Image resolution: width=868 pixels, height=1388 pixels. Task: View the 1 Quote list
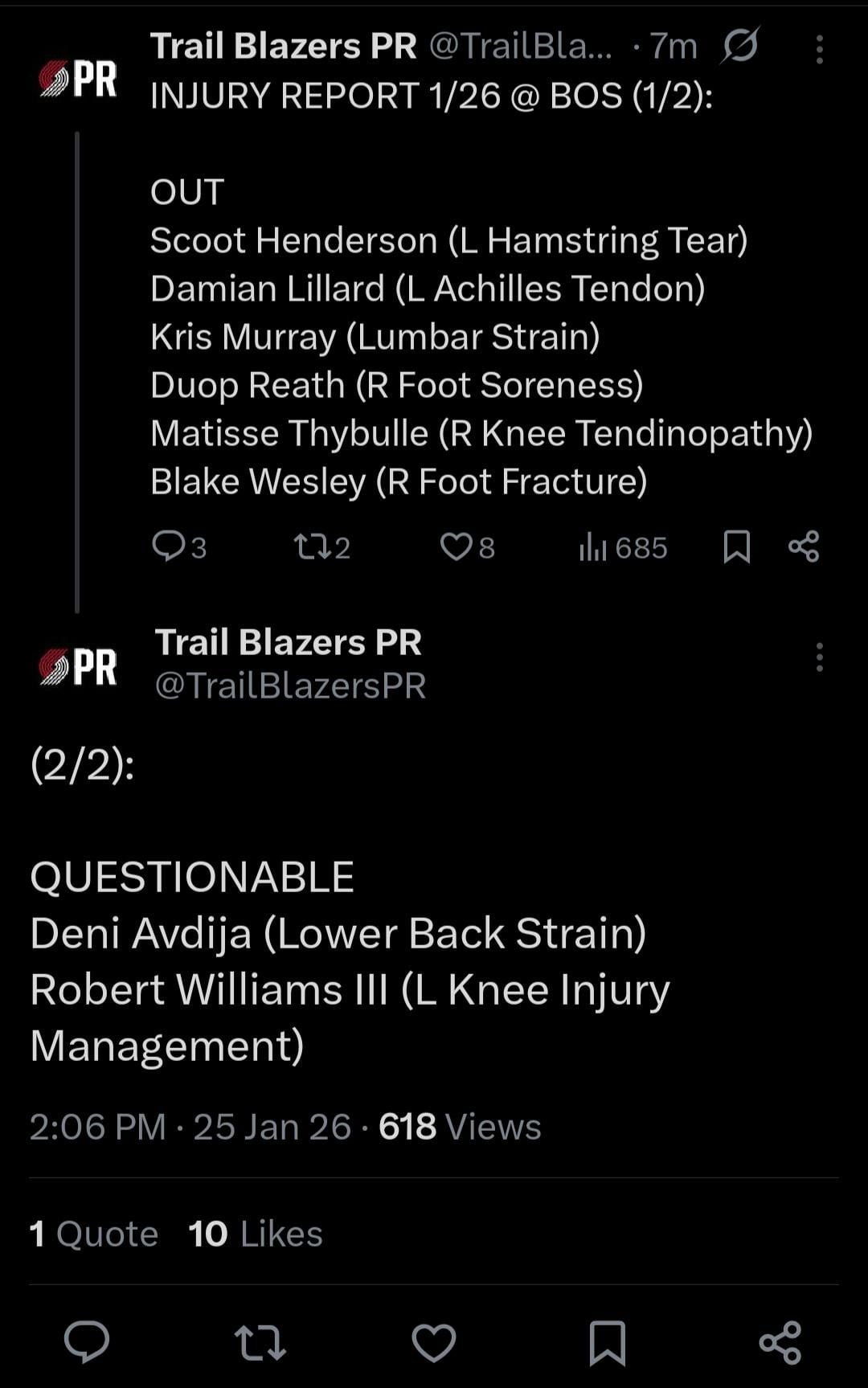pyautogui.click(x=93, y=1234)
